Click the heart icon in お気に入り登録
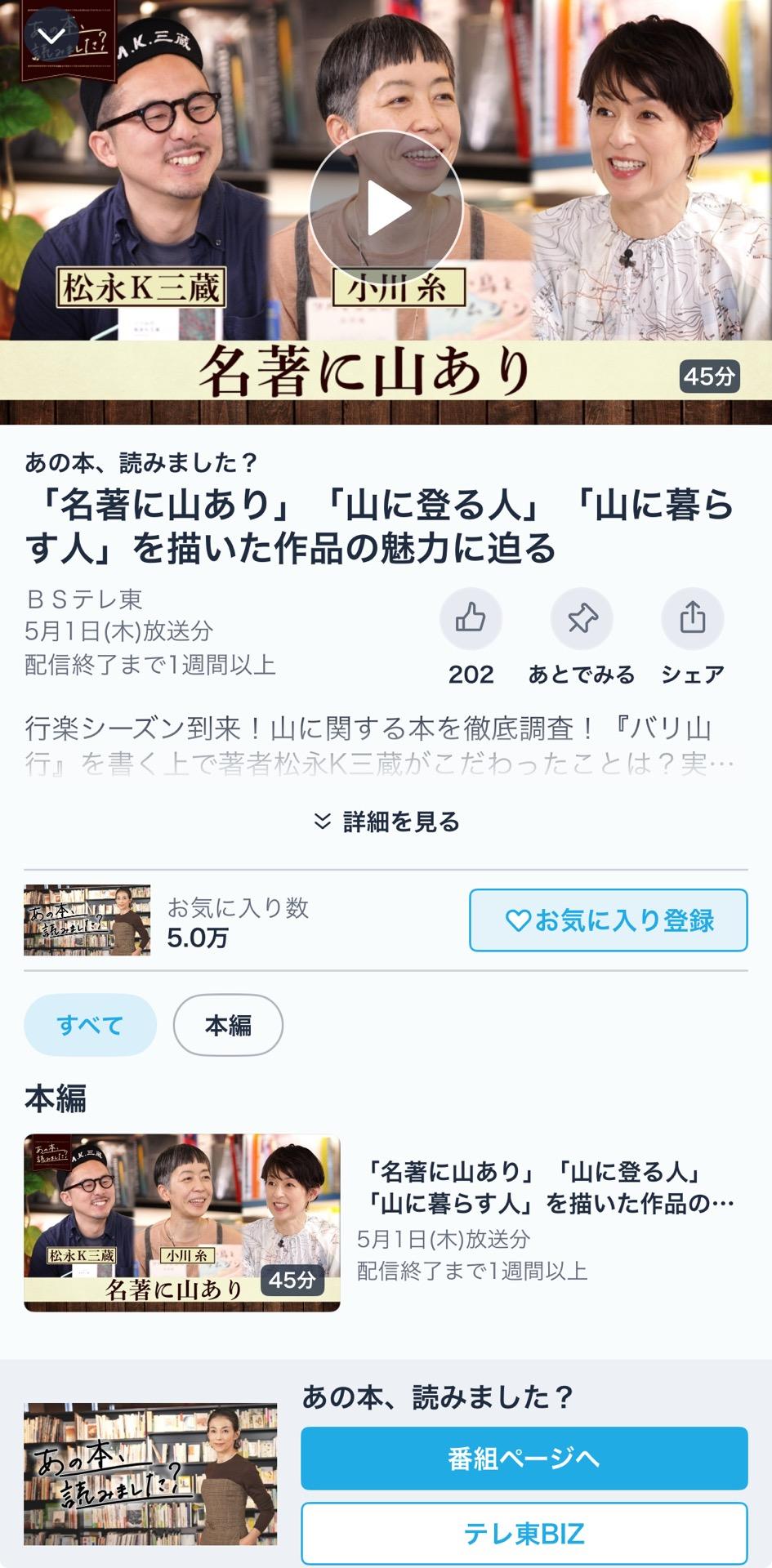Image resolution: width=772 pixels, height=1568 pixels. (x=518, y=921)
